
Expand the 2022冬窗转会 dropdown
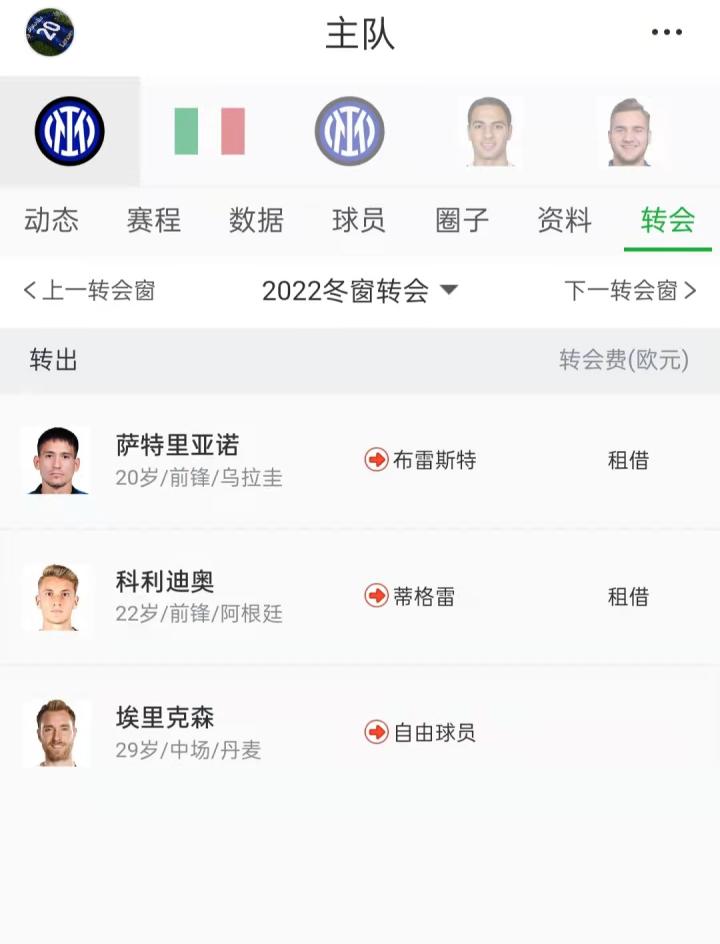360,291
